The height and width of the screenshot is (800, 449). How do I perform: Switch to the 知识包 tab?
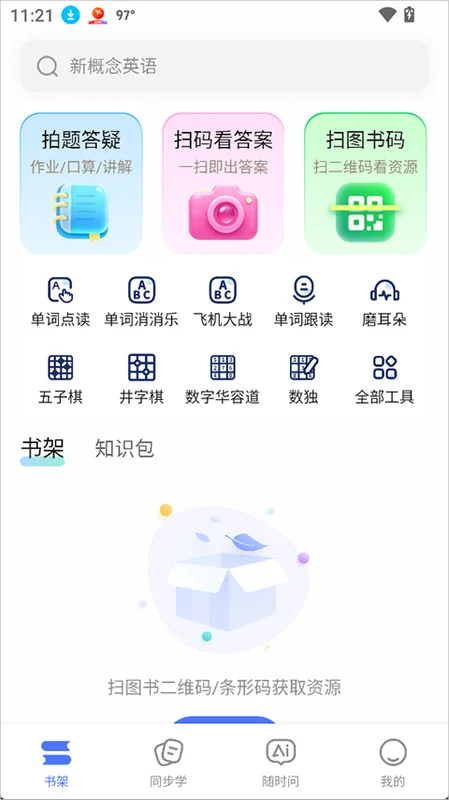[124, 448]
